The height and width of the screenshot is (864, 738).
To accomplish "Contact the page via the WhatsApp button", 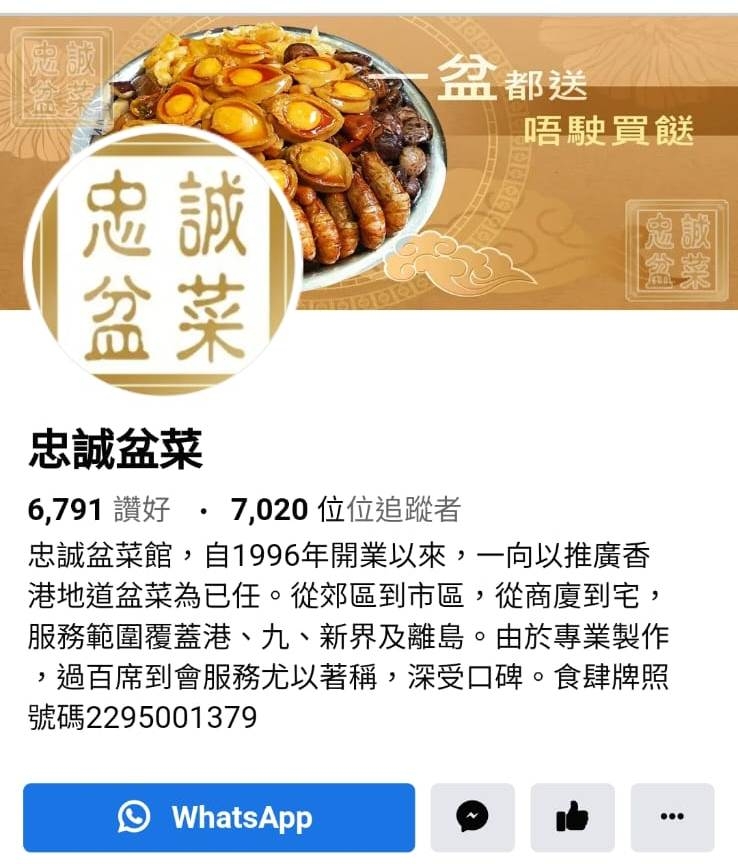I will pos(218,817).
